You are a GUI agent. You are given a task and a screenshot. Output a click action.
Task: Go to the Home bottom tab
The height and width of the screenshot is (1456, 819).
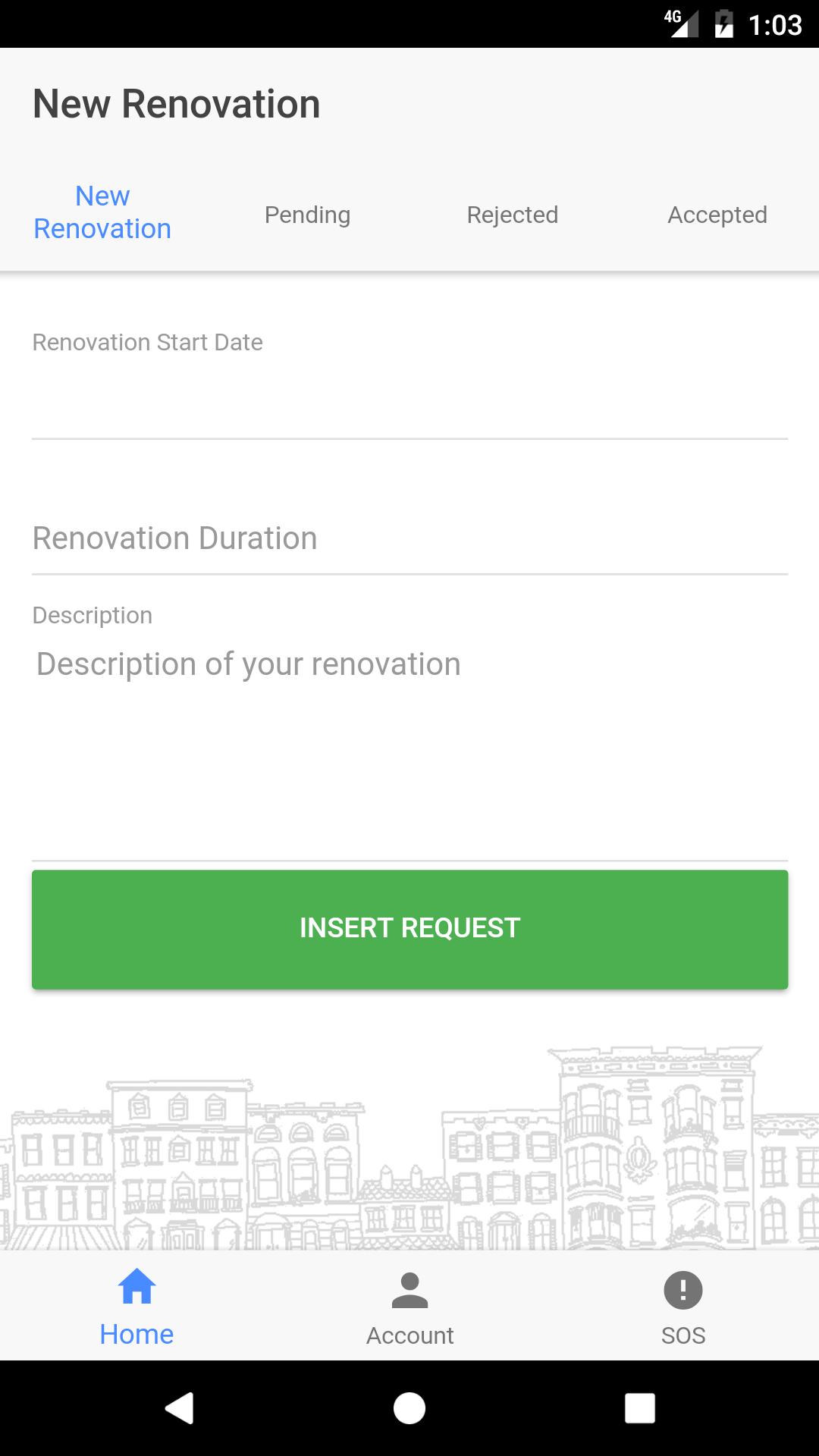[136, 1306]
